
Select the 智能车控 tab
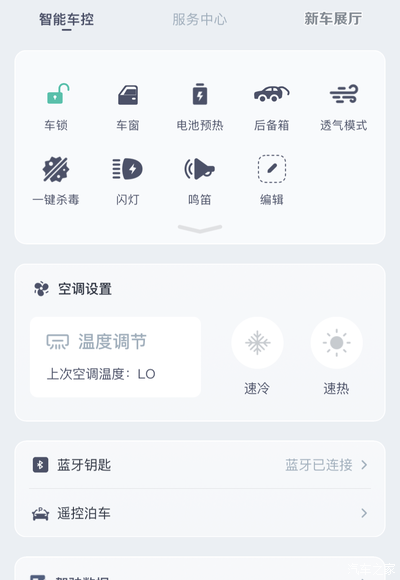pyautogui.click(x=67, y=19)
